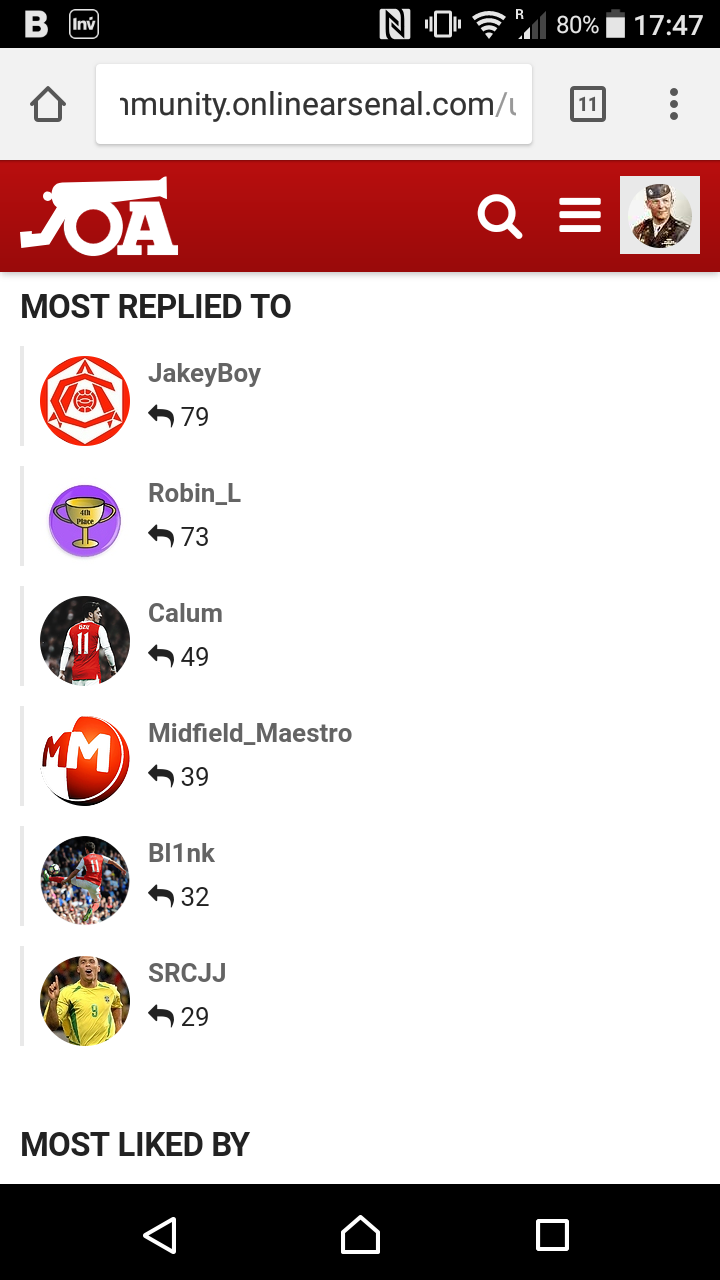
Task: Open Bl1nk's profile
Action: coord(181,853)
